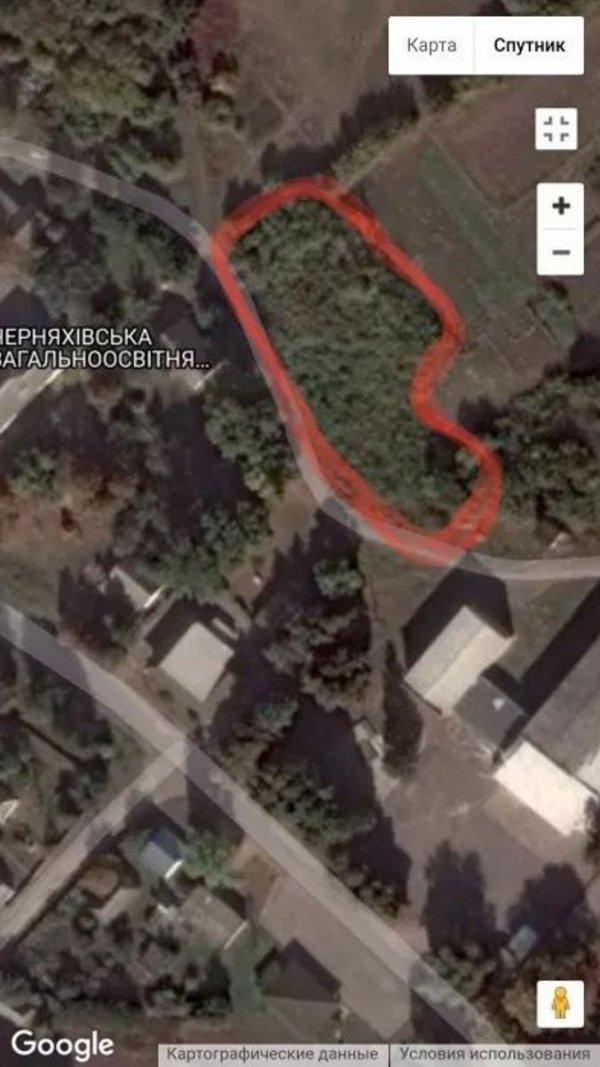Zoom out with the minus button
The height and width of the screenshot is (1067, 600).
(560, 252)
